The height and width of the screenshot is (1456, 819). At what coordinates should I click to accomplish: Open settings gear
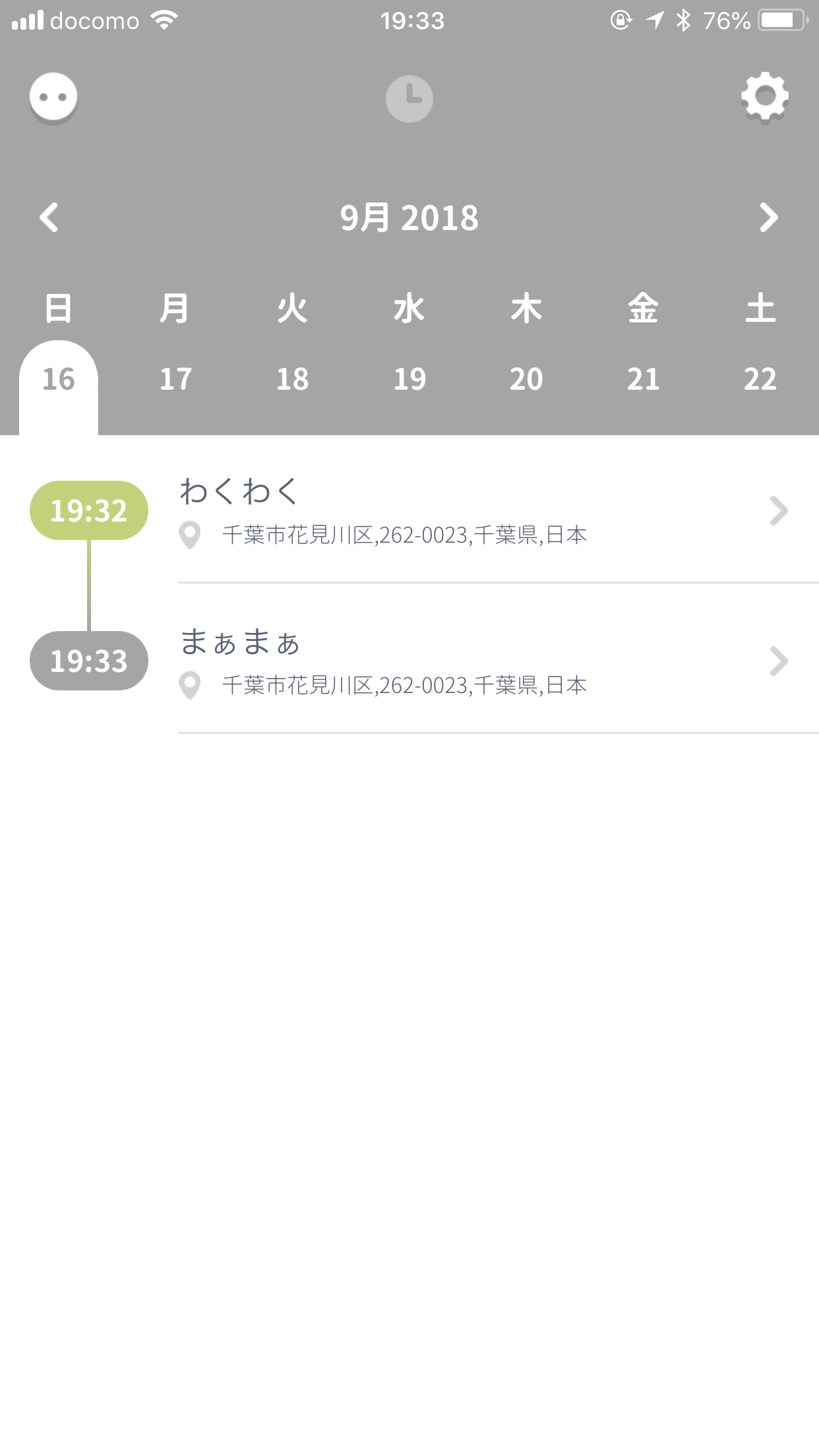pyautogui.click(x=765, y=98)
